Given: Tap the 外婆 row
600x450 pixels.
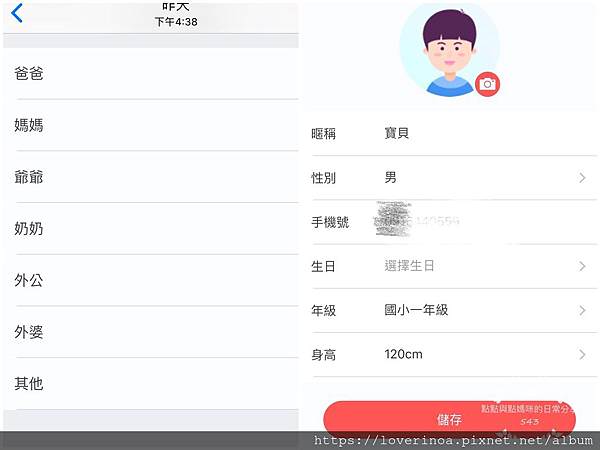Looking at the screenshot, I should tap(150, 332).
